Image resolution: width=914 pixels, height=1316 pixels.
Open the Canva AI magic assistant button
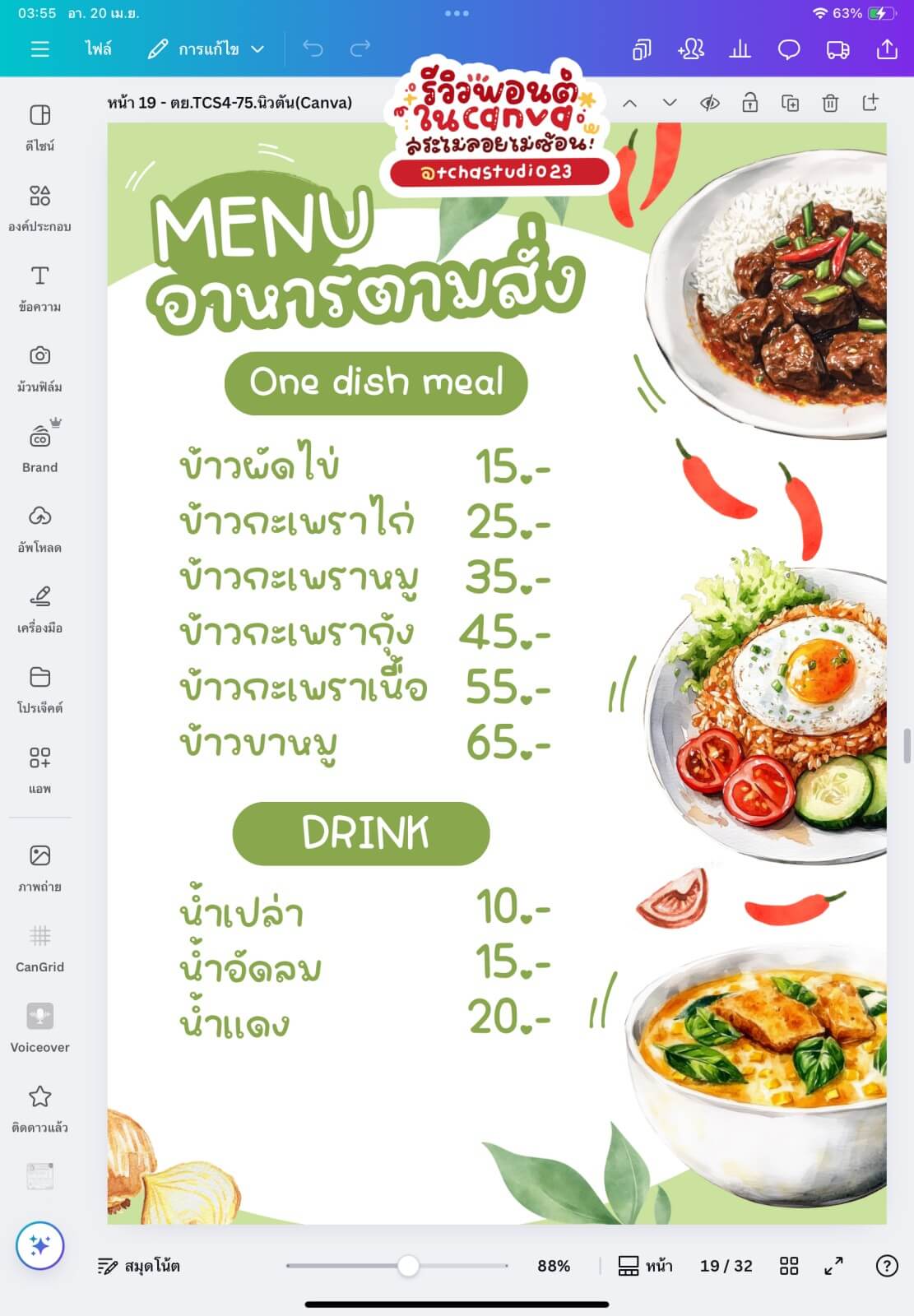(x=39, y=1245)
